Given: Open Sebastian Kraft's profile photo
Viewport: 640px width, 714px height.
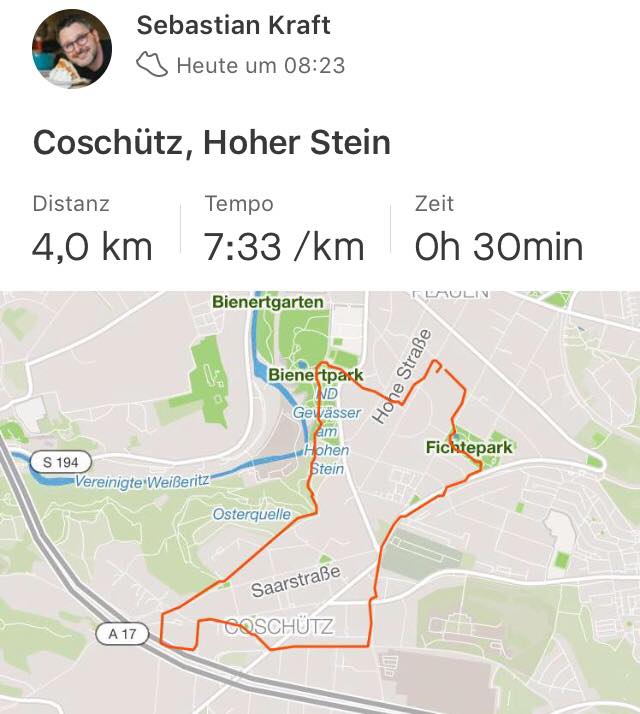Looking at the screenshot, I should (72, 49).
